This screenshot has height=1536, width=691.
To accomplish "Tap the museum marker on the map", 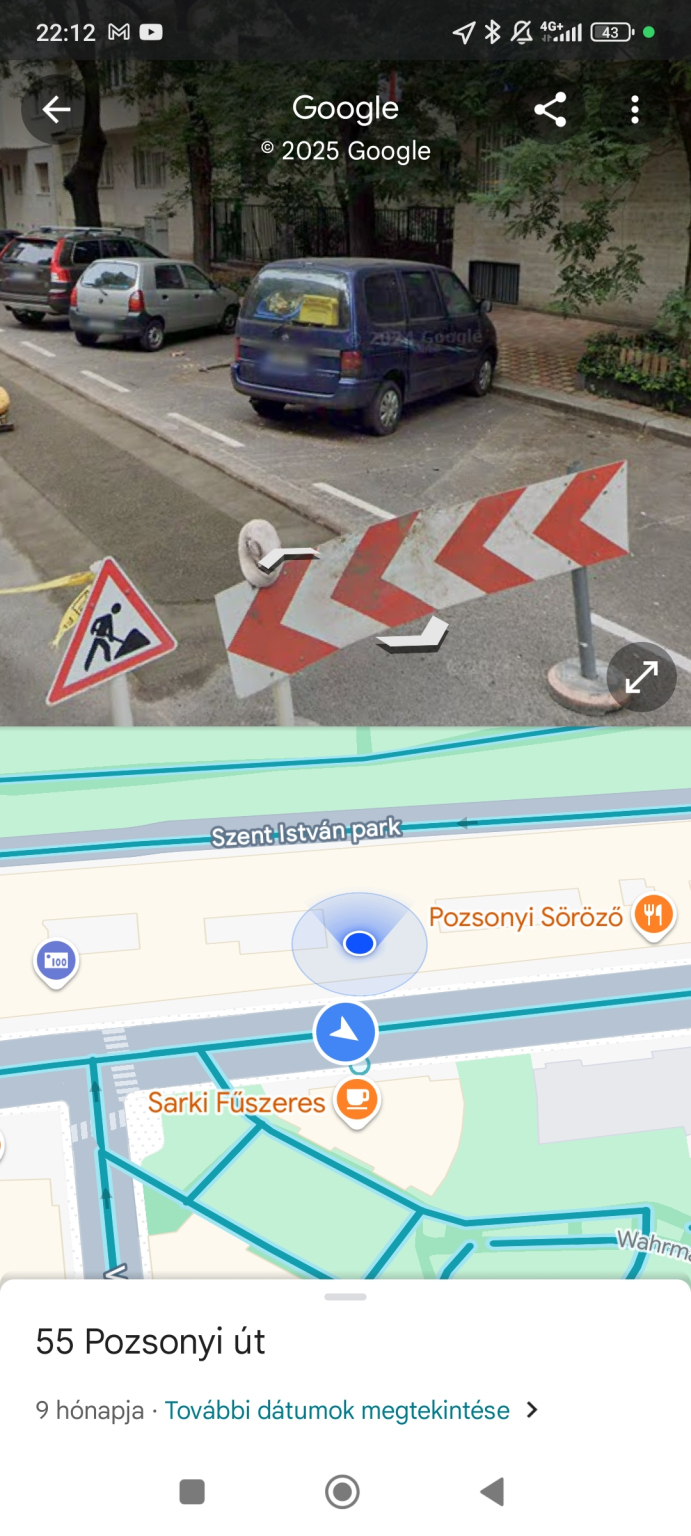I will click(56, 962).
